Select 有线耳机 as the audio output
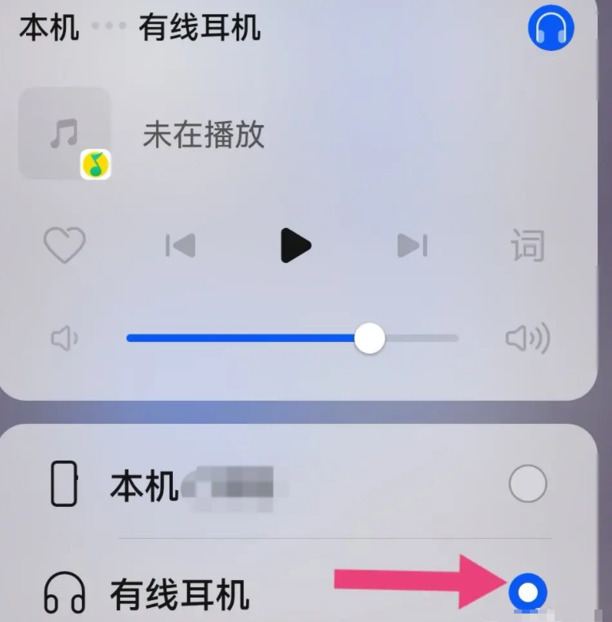612x622 pixels. 527,593
